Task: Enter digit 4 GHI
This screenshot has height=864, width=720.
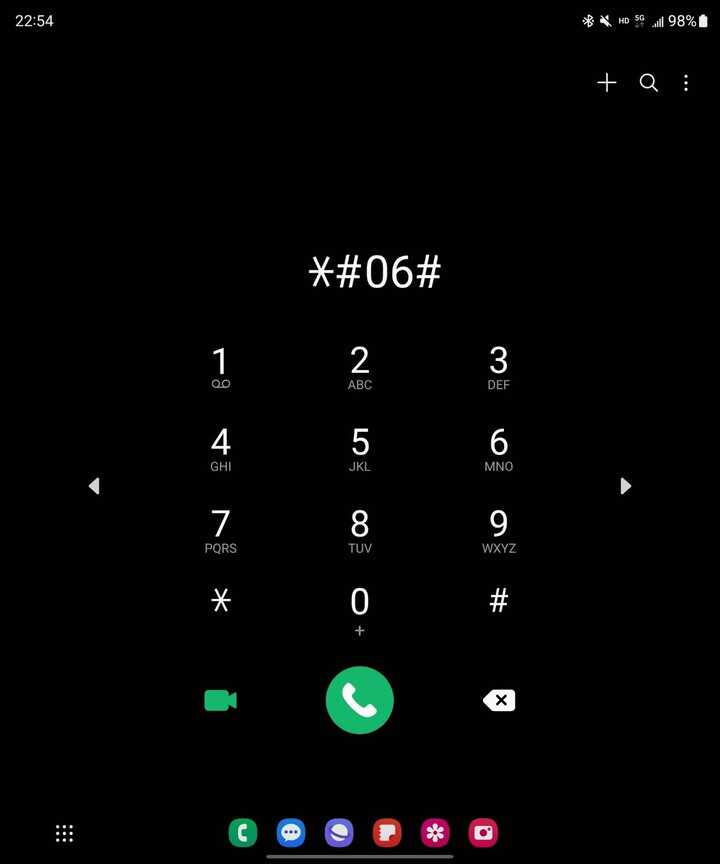Action: pyautogui.click(x=221, y=449)
